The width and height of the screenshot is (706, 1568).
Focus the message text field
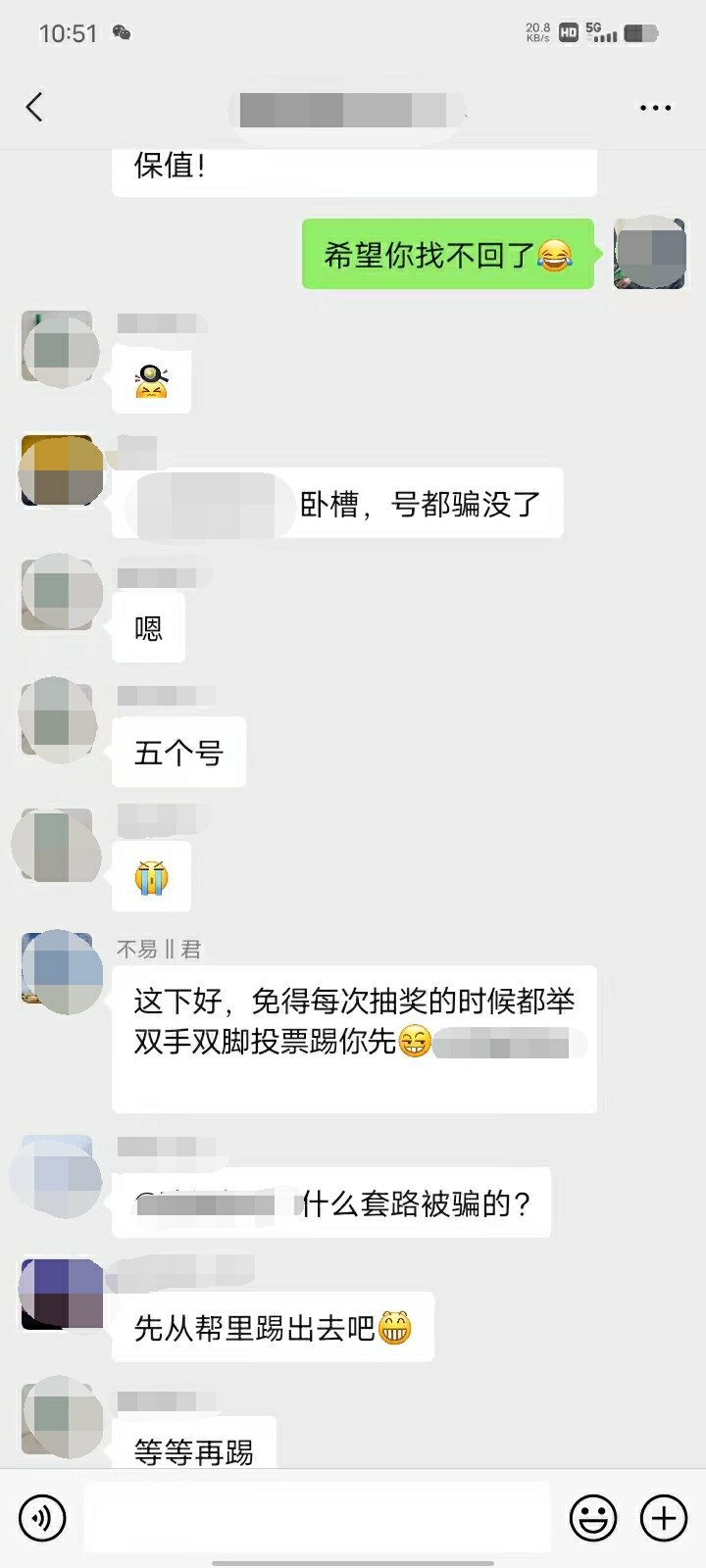pyautogui.click(x=316, y=1518)
